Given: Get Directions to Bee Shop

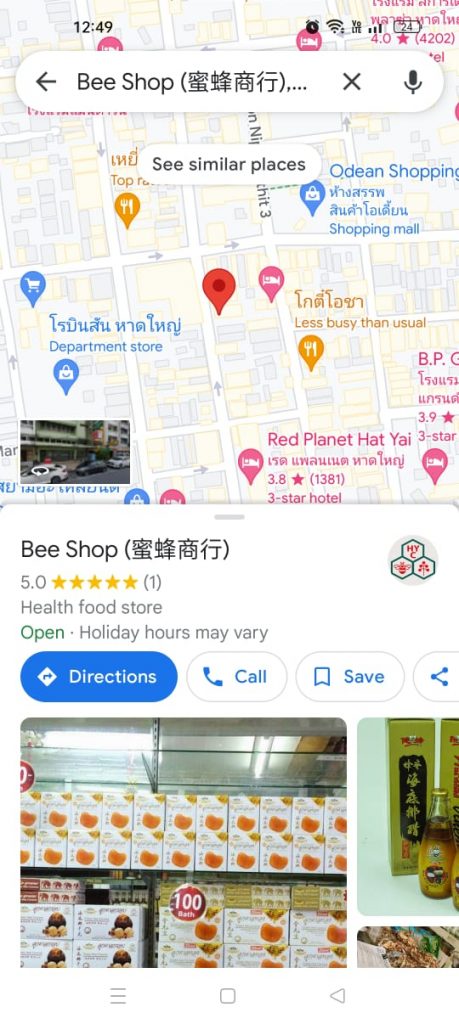Looking at the screenshot, I should coord(99,677).
